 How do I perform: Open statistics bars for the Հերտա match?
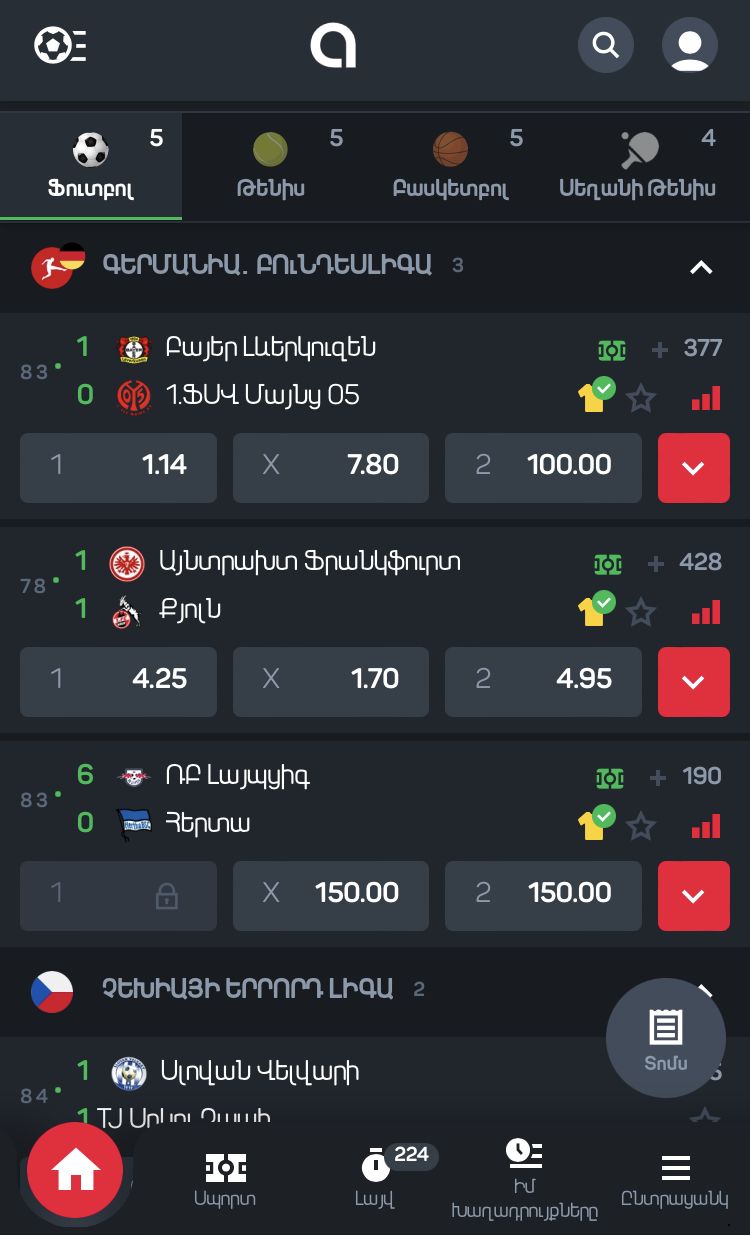click(706, 827)
